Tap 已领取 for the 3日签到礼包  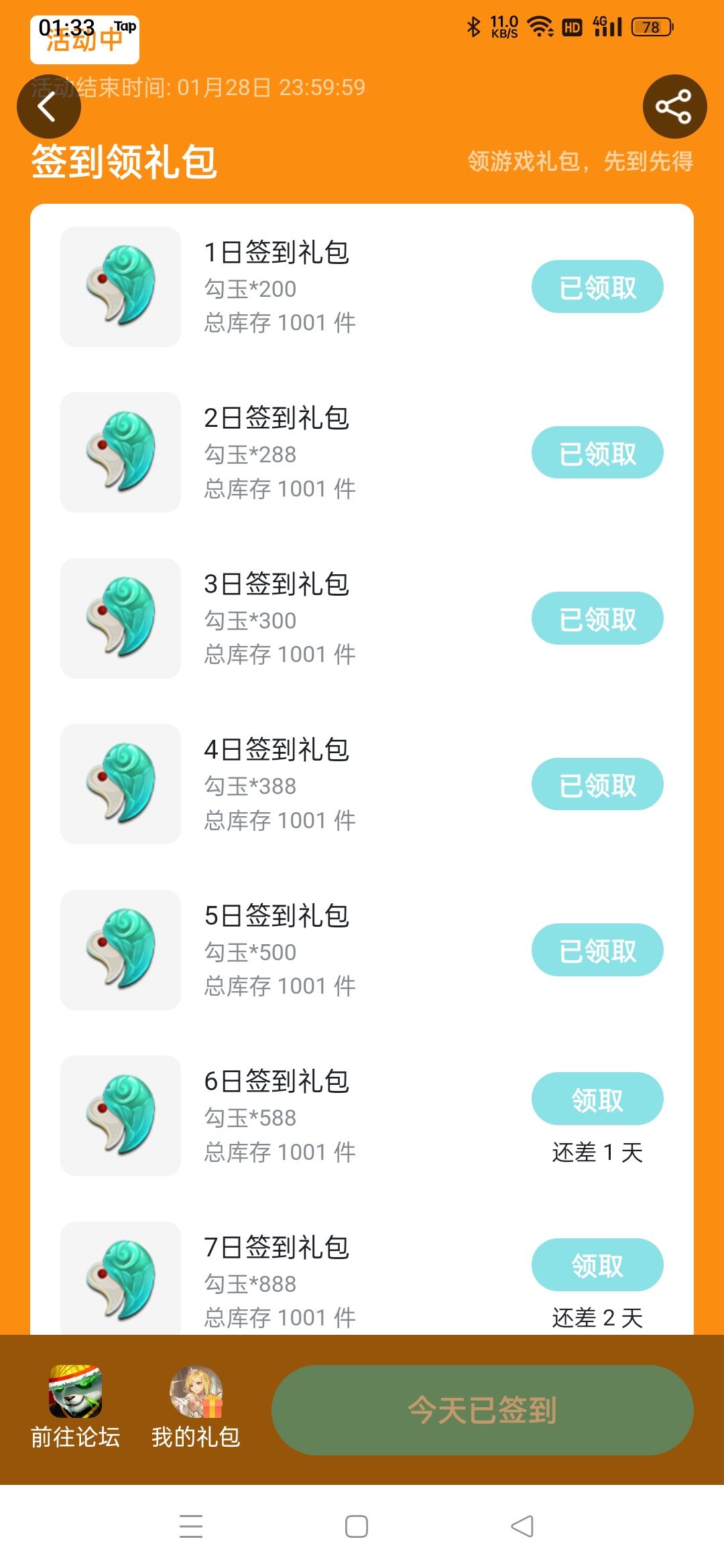[597, 618]
